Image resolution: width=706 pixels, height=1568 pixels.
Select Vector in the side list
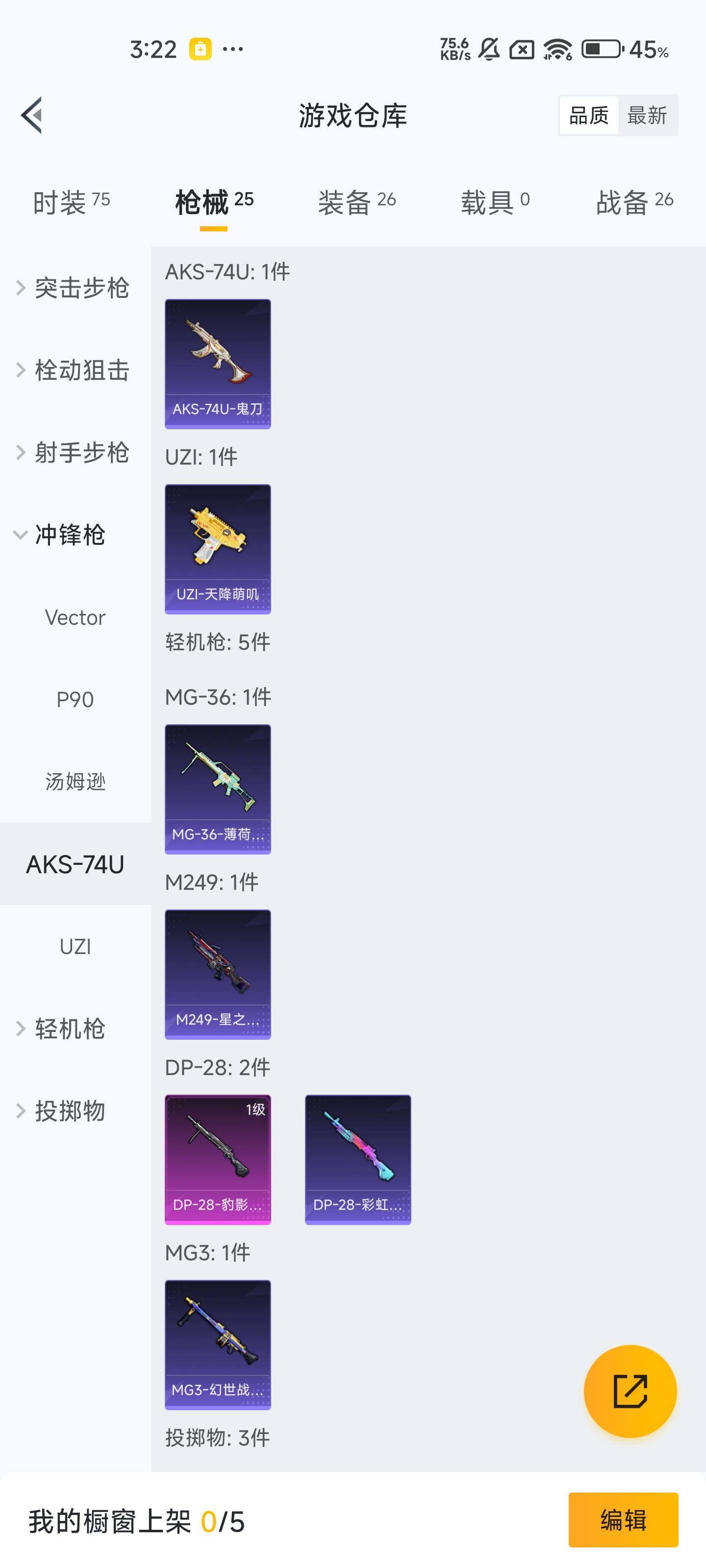tap(75, 617)
